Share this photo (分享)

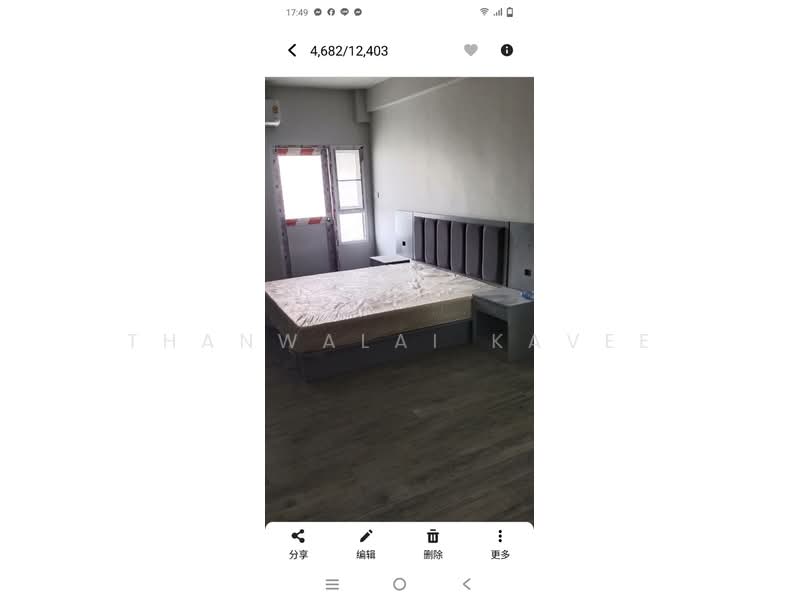coord(298,544)
